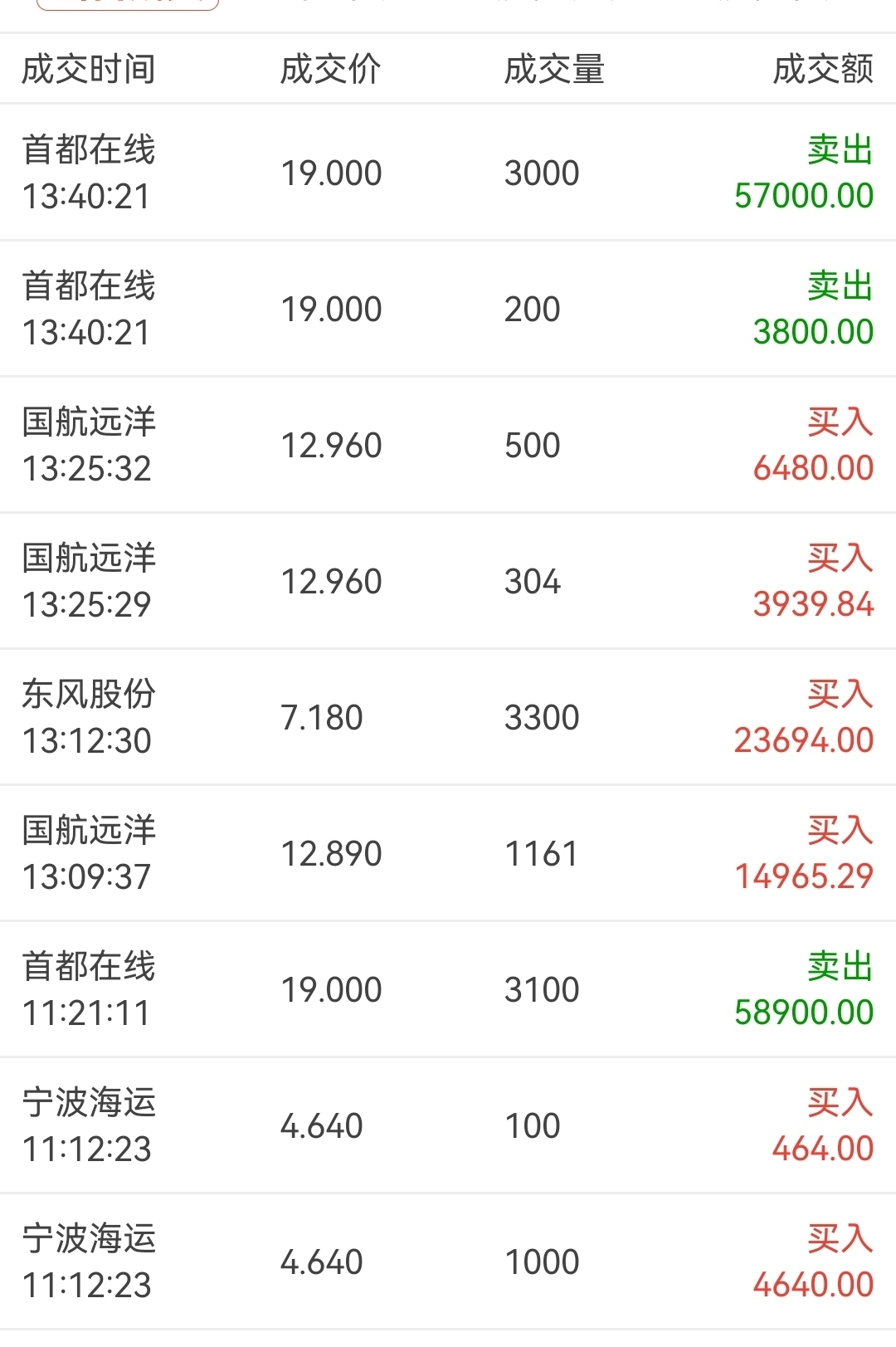The height and width of the screenshot is (1347, 896).
Task: Select the 国航远洋 13:25:29 buy record
Action: point(448,580)
